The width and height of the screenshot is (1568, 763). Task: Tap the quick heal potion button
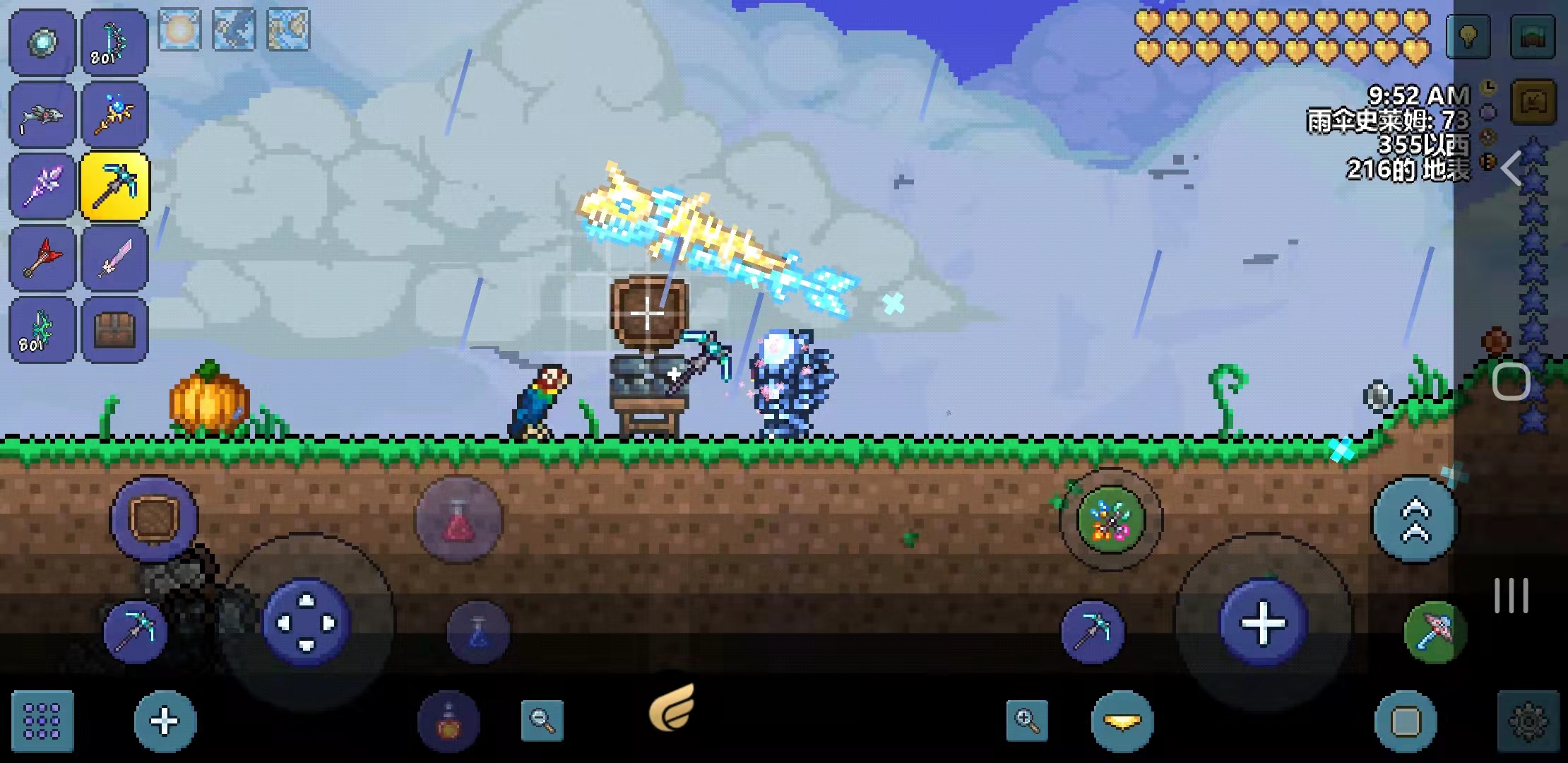[458, 521]
